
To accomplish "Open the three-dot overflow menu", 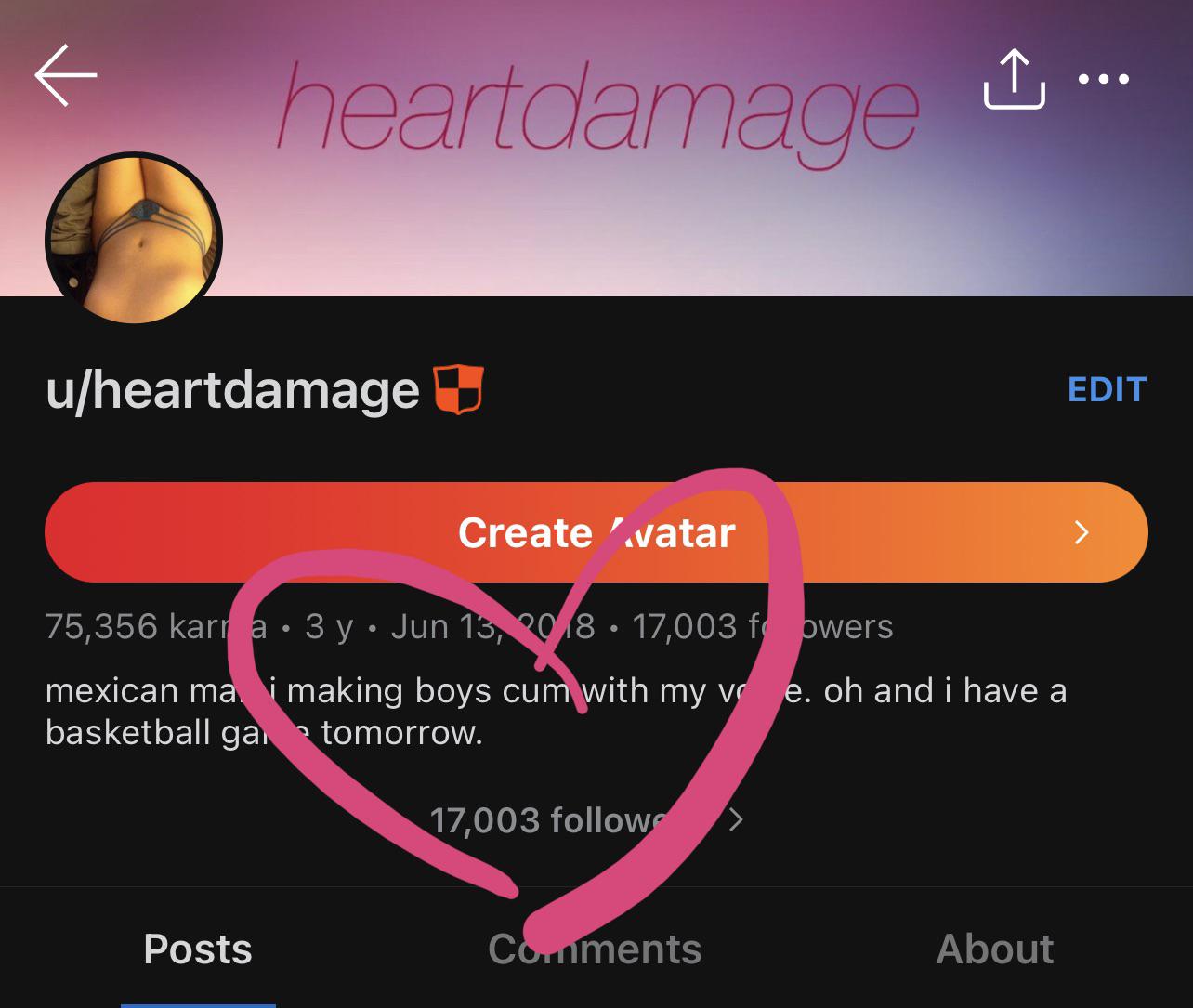I will (x=1104, y=80).
